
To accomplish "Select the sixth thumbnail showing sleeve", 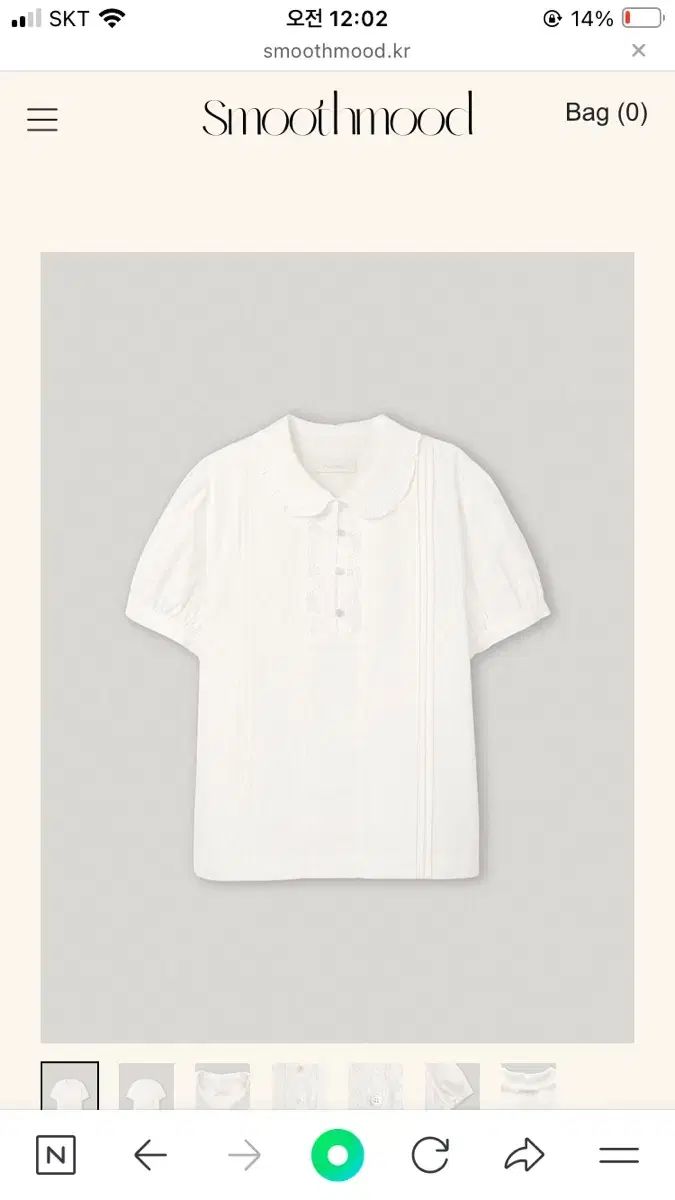I will [452, 1087].
